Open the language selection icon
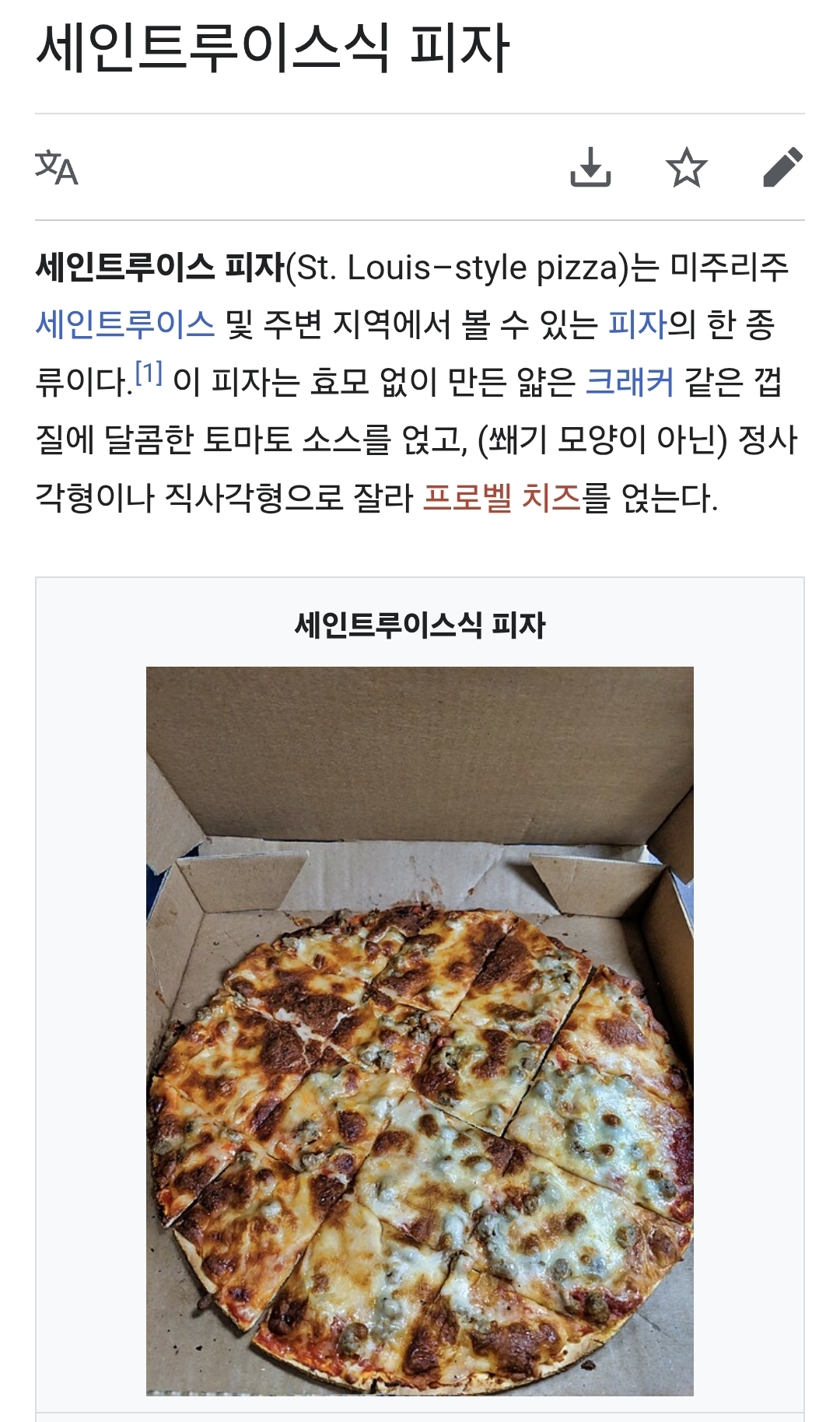 [x=57, y=167]
